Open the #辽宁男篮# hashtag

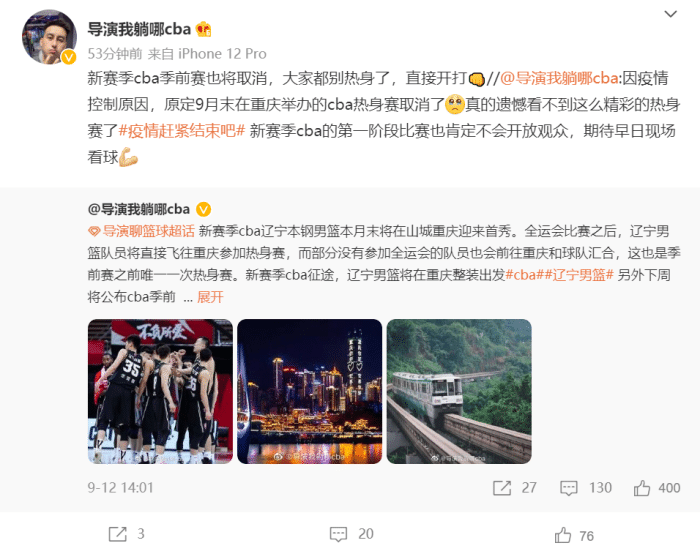(x=576, y=275)
